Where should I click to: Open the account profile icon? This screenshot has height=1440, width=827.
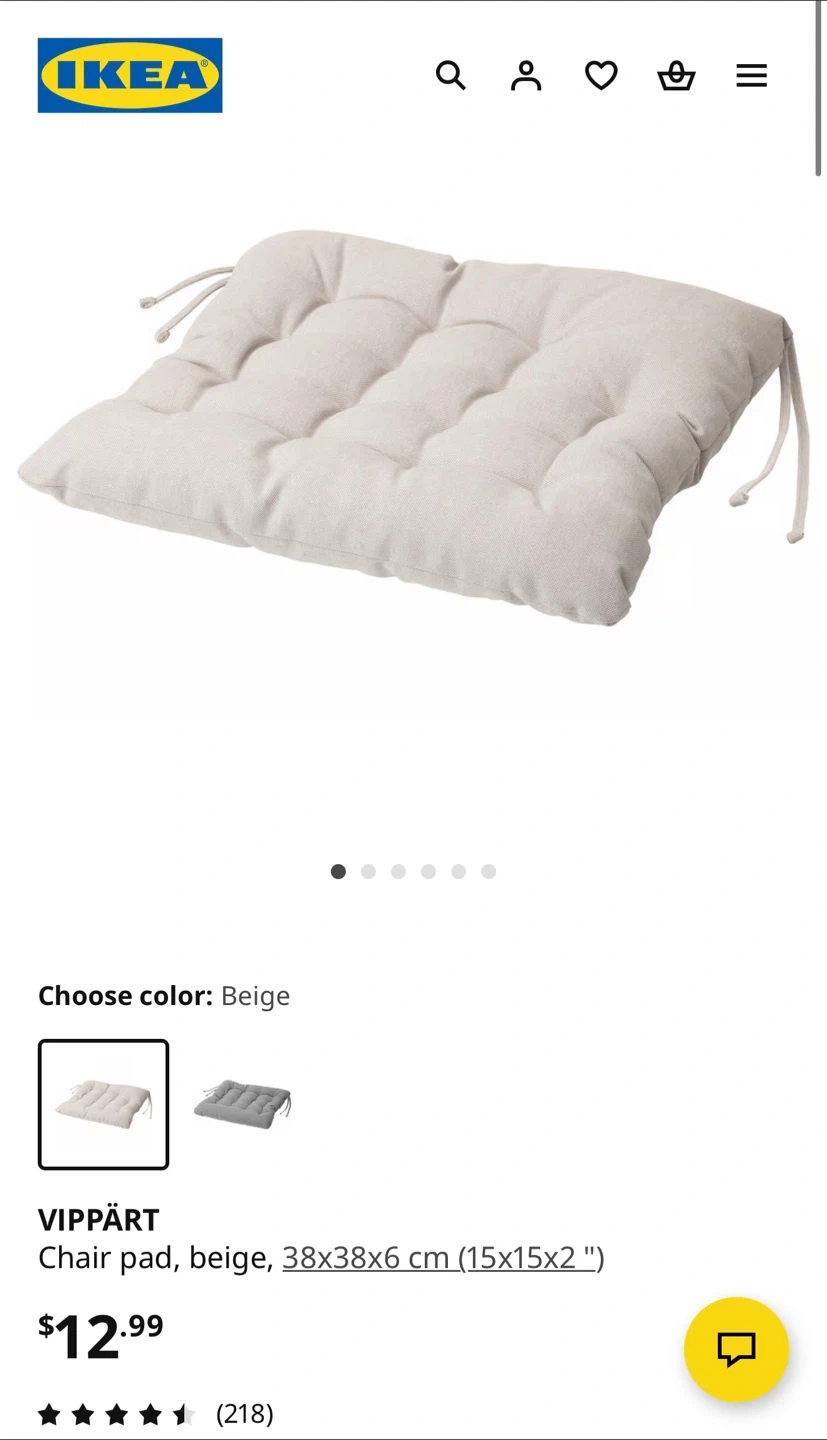tap(526, 76)
